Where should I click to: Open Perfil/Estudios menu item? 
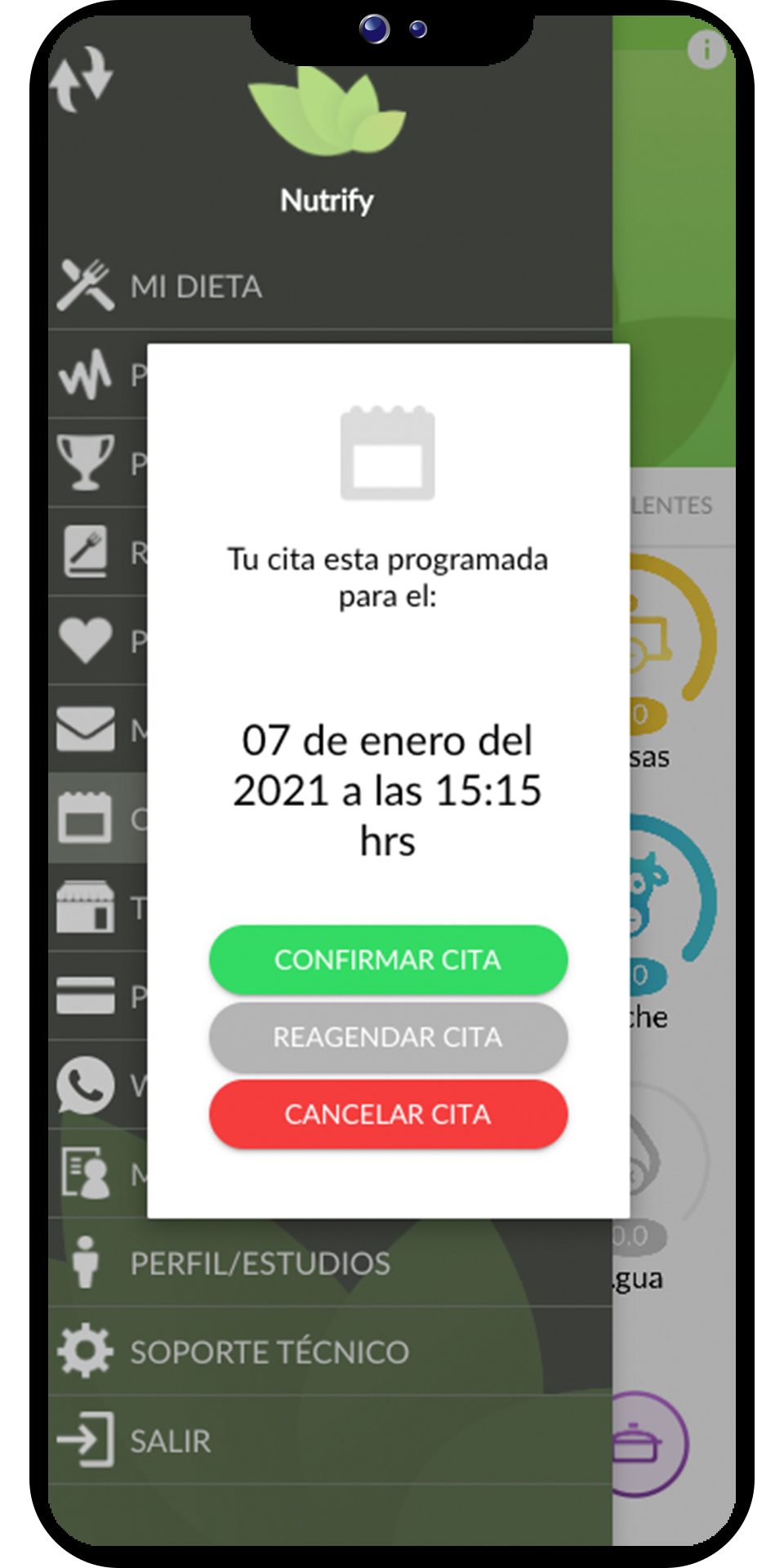tap(260, 1263)
